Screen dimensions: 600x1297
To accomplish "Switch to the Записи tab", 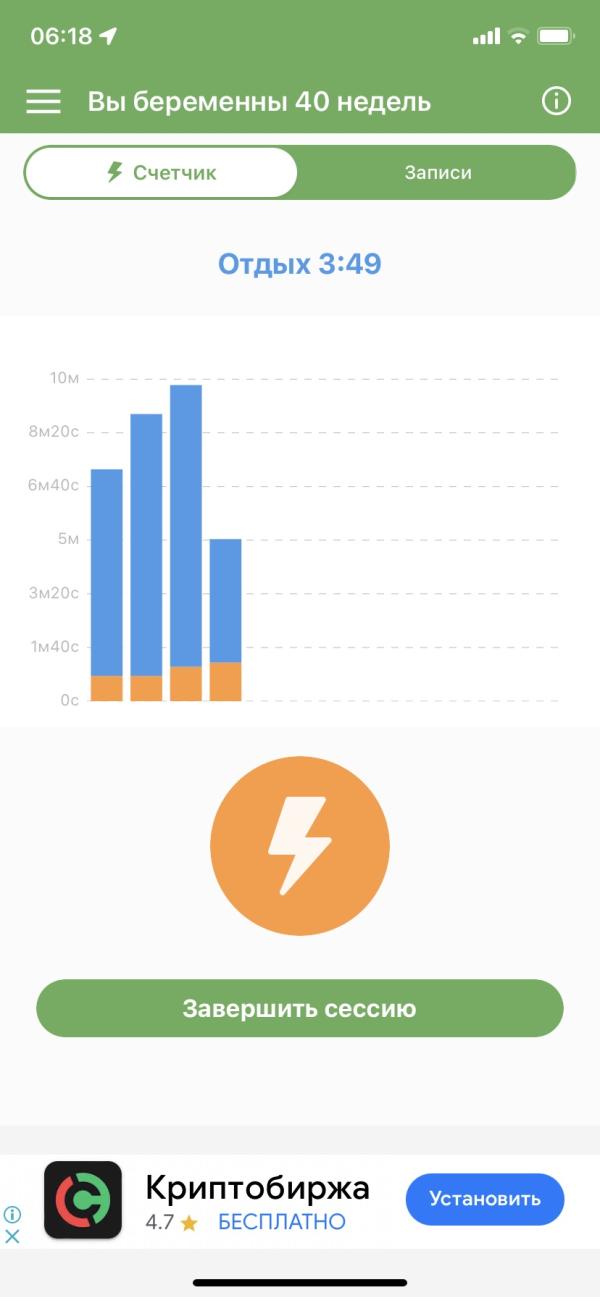I will 438,173.
